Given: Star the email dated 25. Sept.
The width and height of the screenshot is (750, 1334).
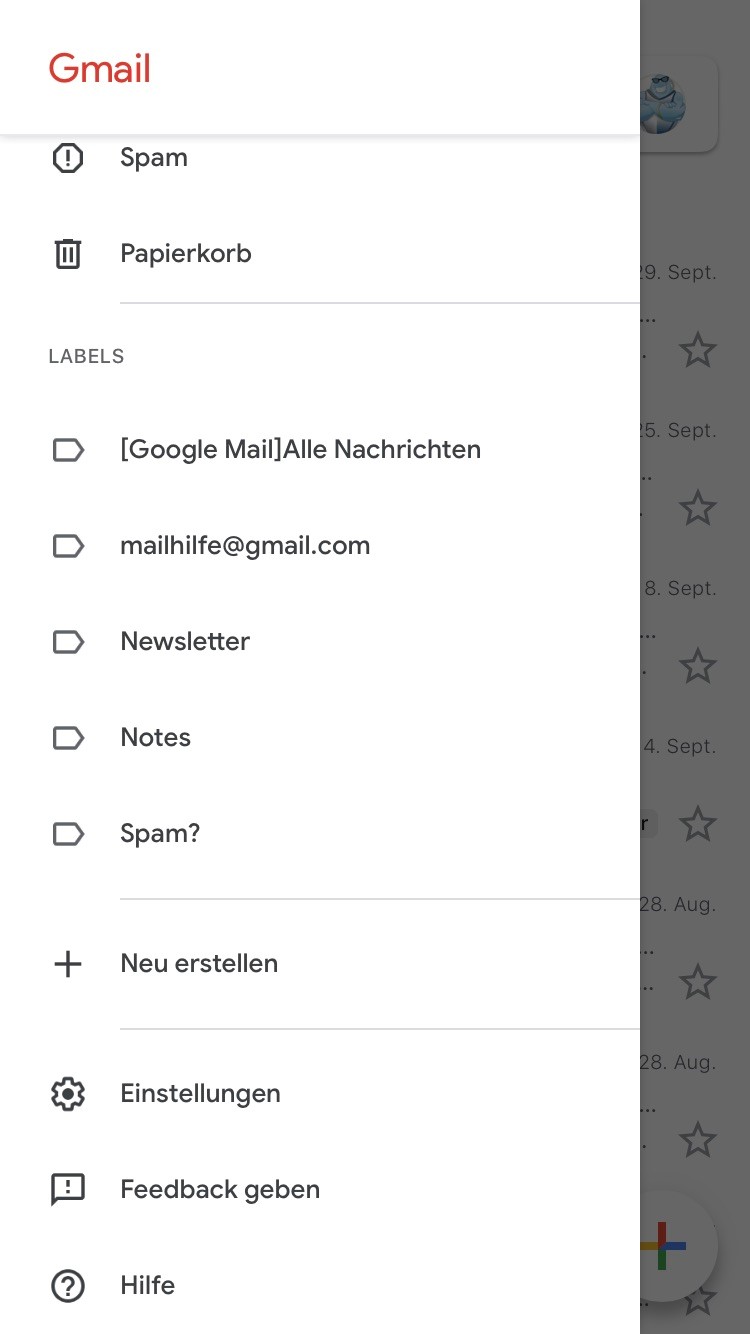Looking at the screenshot, I should click(x=698, y=508).
